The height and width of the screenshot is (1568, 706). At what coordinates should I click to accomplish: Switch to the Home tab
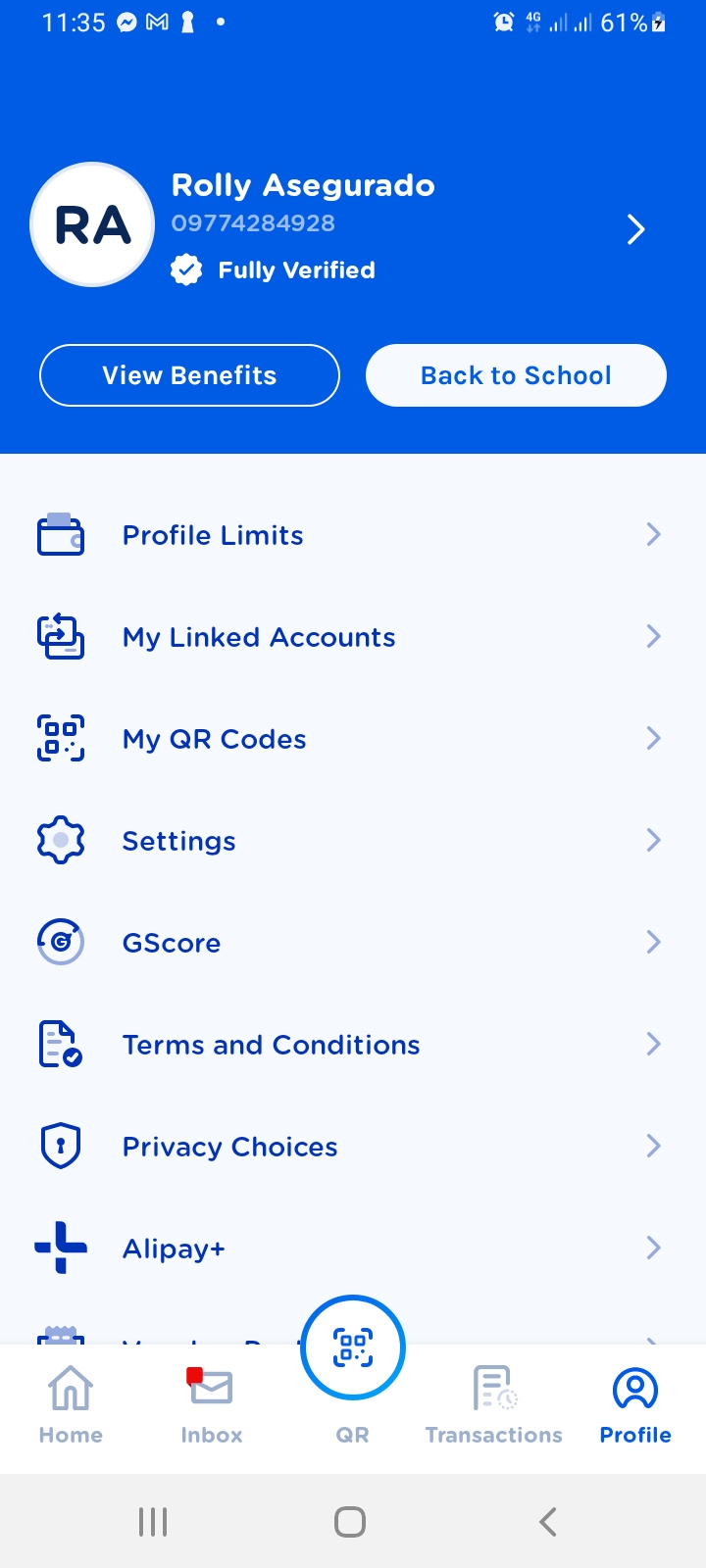coord(71,1405)
